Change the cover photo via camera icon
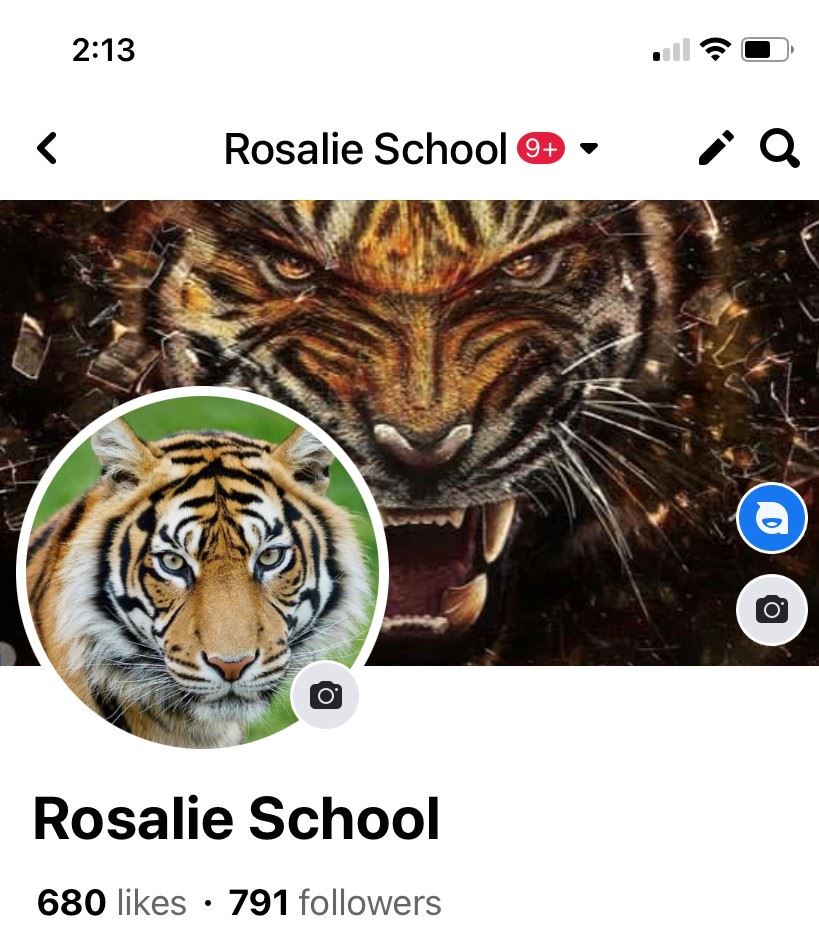This screenshot has width=819, height=929. tap(771, 609)
